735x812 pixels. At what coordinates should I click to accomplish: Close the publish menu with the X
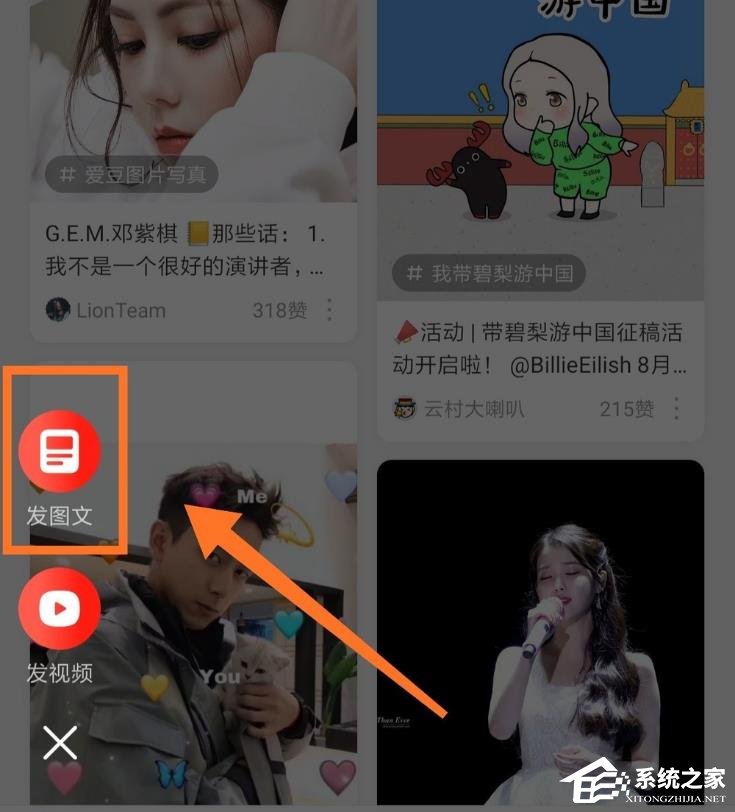pyautogui.click(x=60, y=742)
